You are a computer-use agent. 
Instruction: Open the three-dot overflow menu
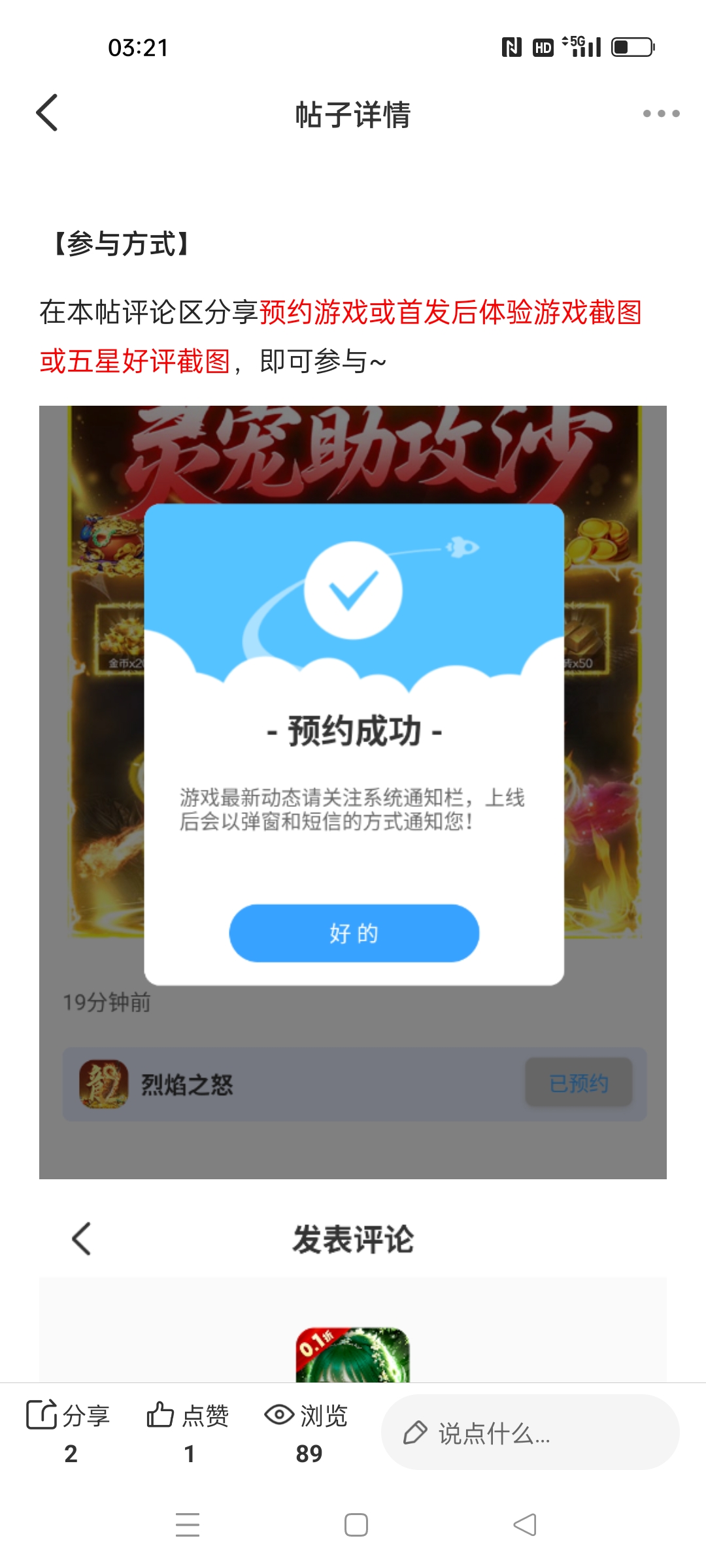pyautogui.click(x=661, y=114)
